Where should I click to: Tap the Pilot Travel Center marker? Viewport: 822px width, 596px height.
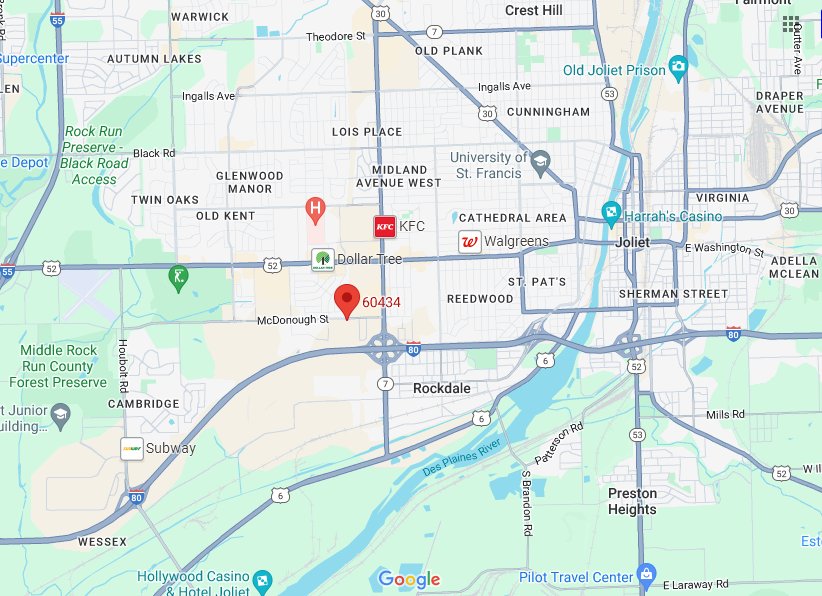pos(646,576)
